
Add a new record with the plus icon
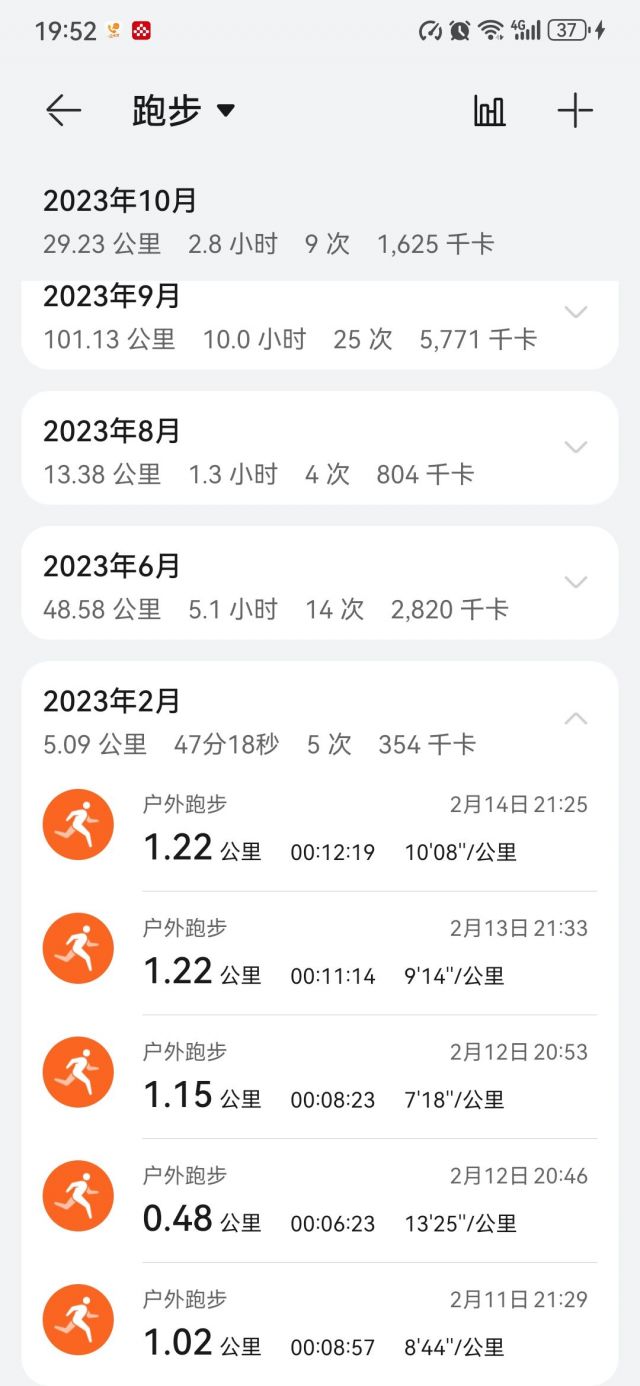point(575,110)
